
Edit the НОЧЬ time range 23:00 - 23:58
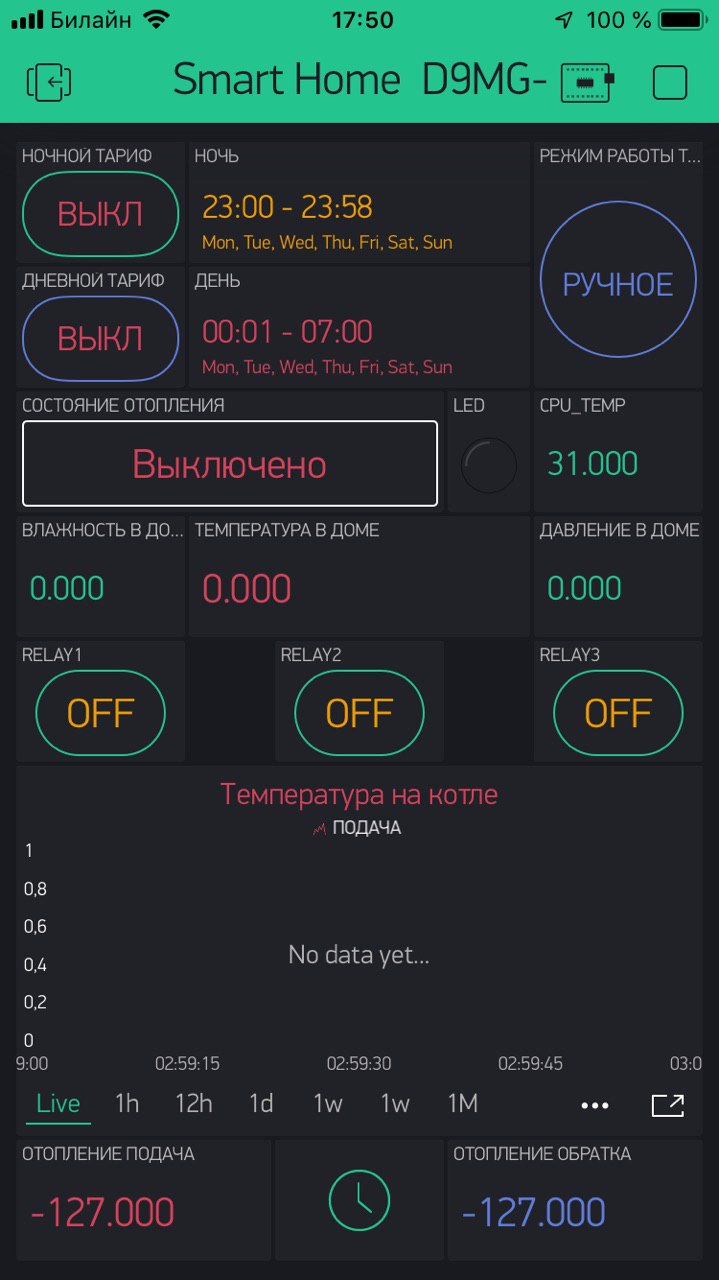[x=287, y=207]
